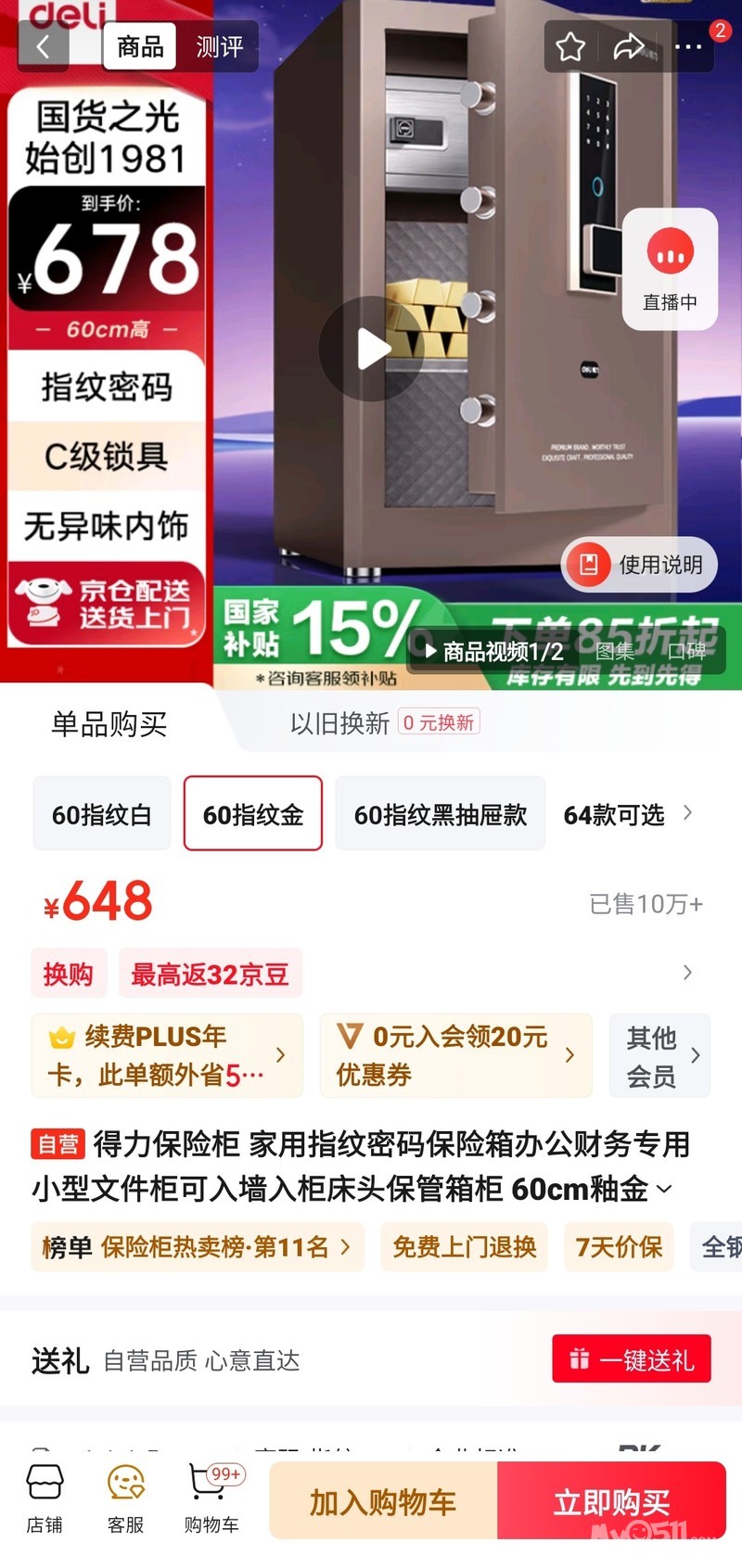
Task: Share this product
Action: point(629,46)
